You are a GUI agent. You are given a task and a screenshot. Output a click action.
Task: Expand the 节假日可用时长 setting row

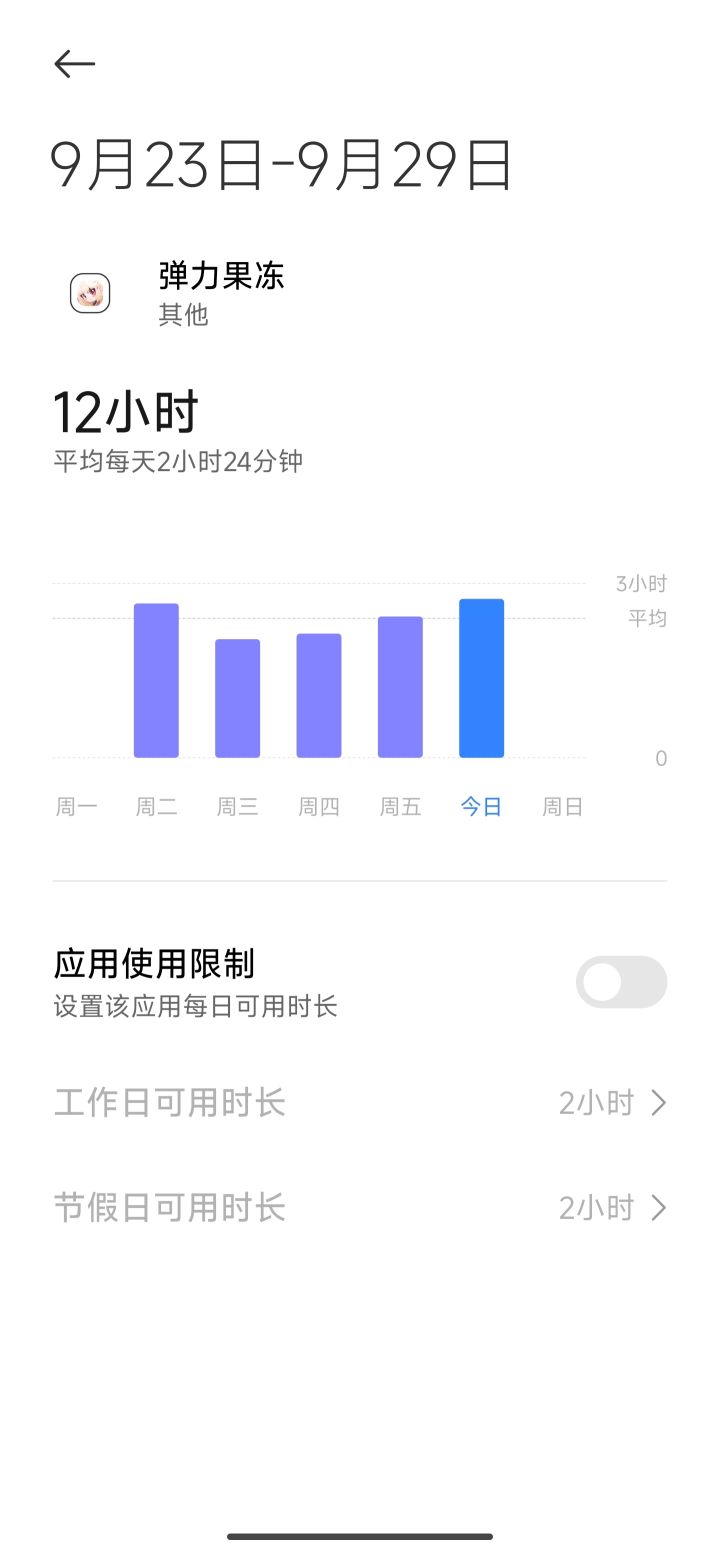pos(360,1207)
